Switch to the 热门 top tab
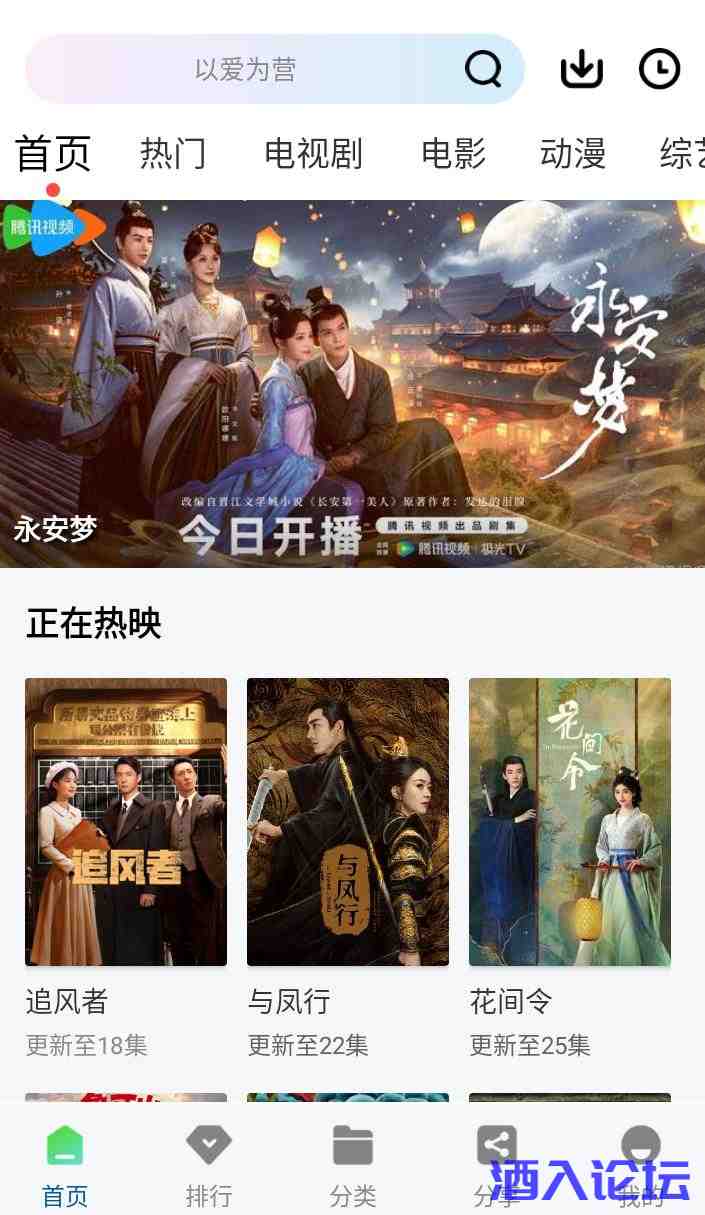 [x=173, y=154]
